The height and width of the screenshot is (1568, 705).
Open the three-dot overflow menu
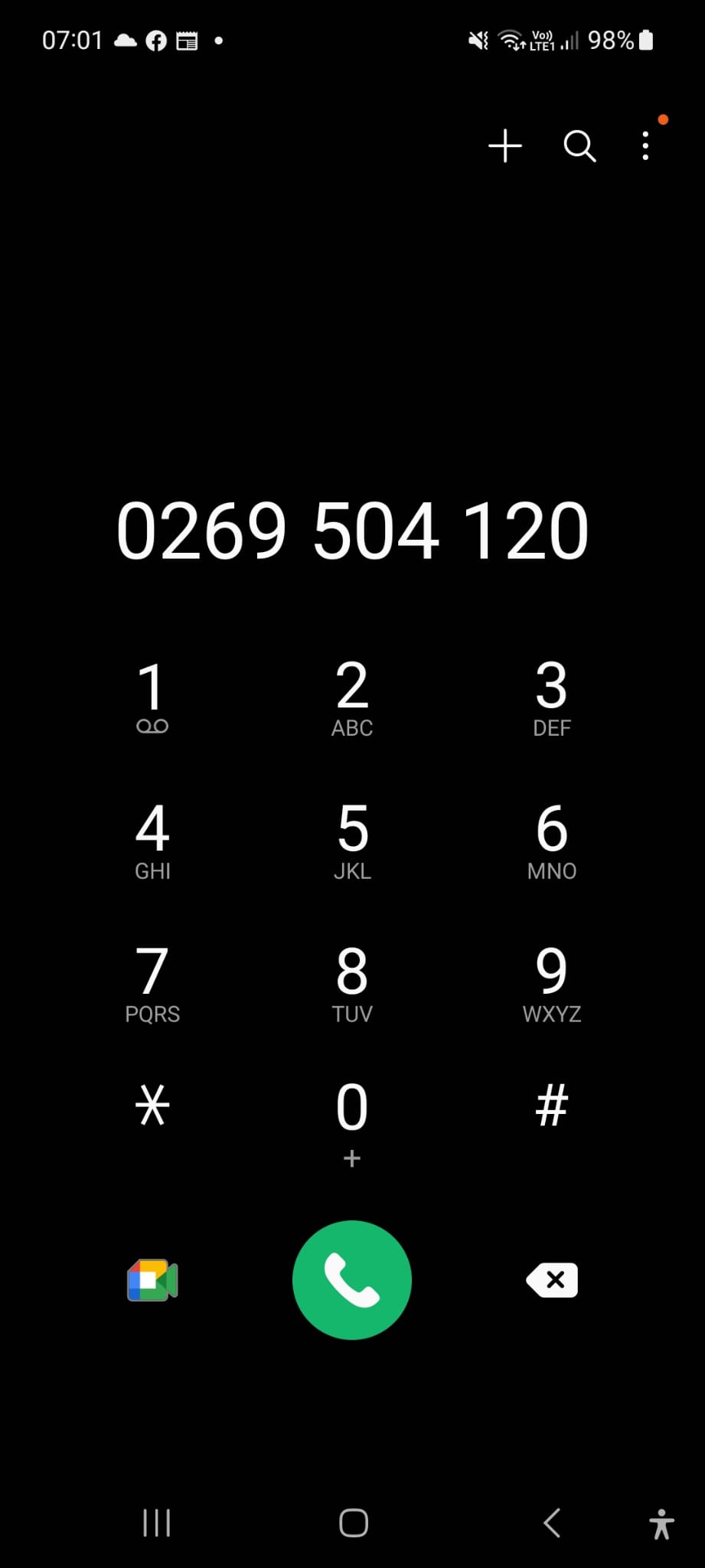tap(645, 145)
